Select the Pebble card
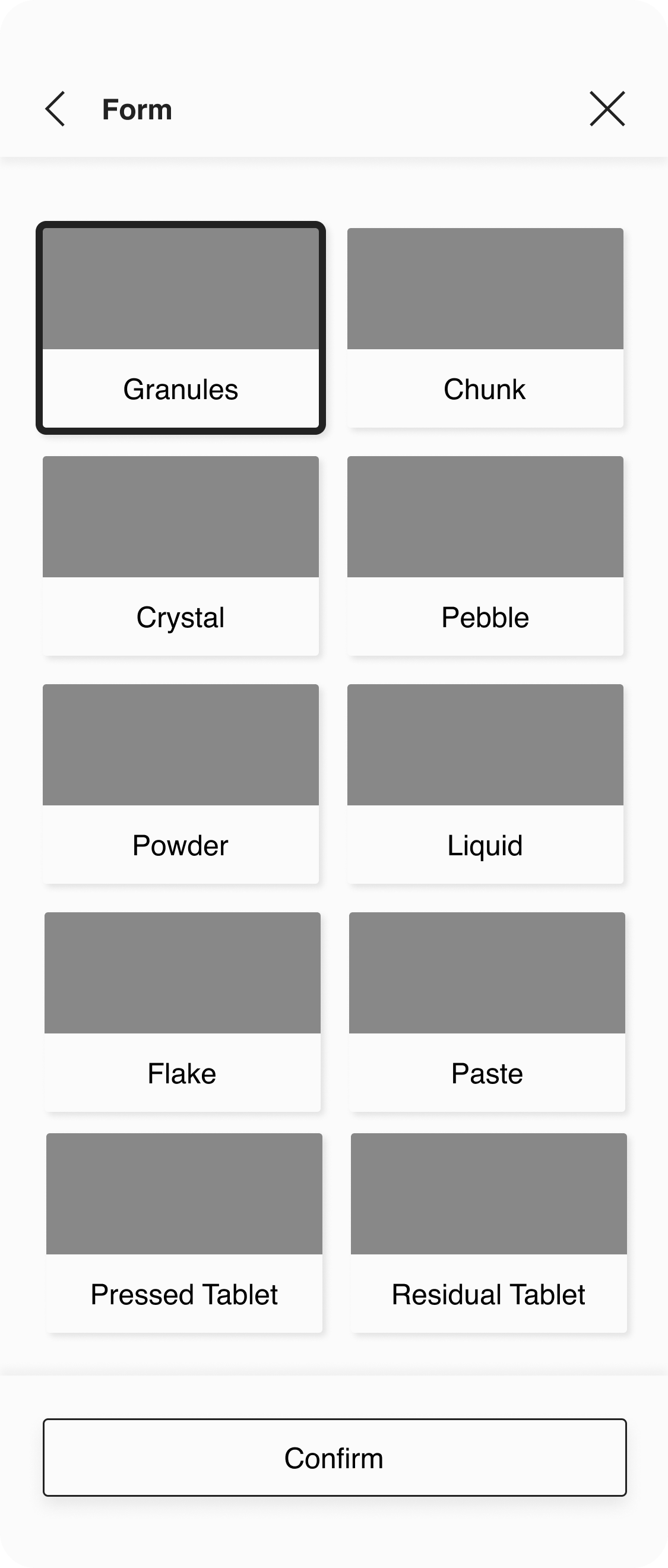Viewport: 668px width, 1568px height. pos(485,556)
